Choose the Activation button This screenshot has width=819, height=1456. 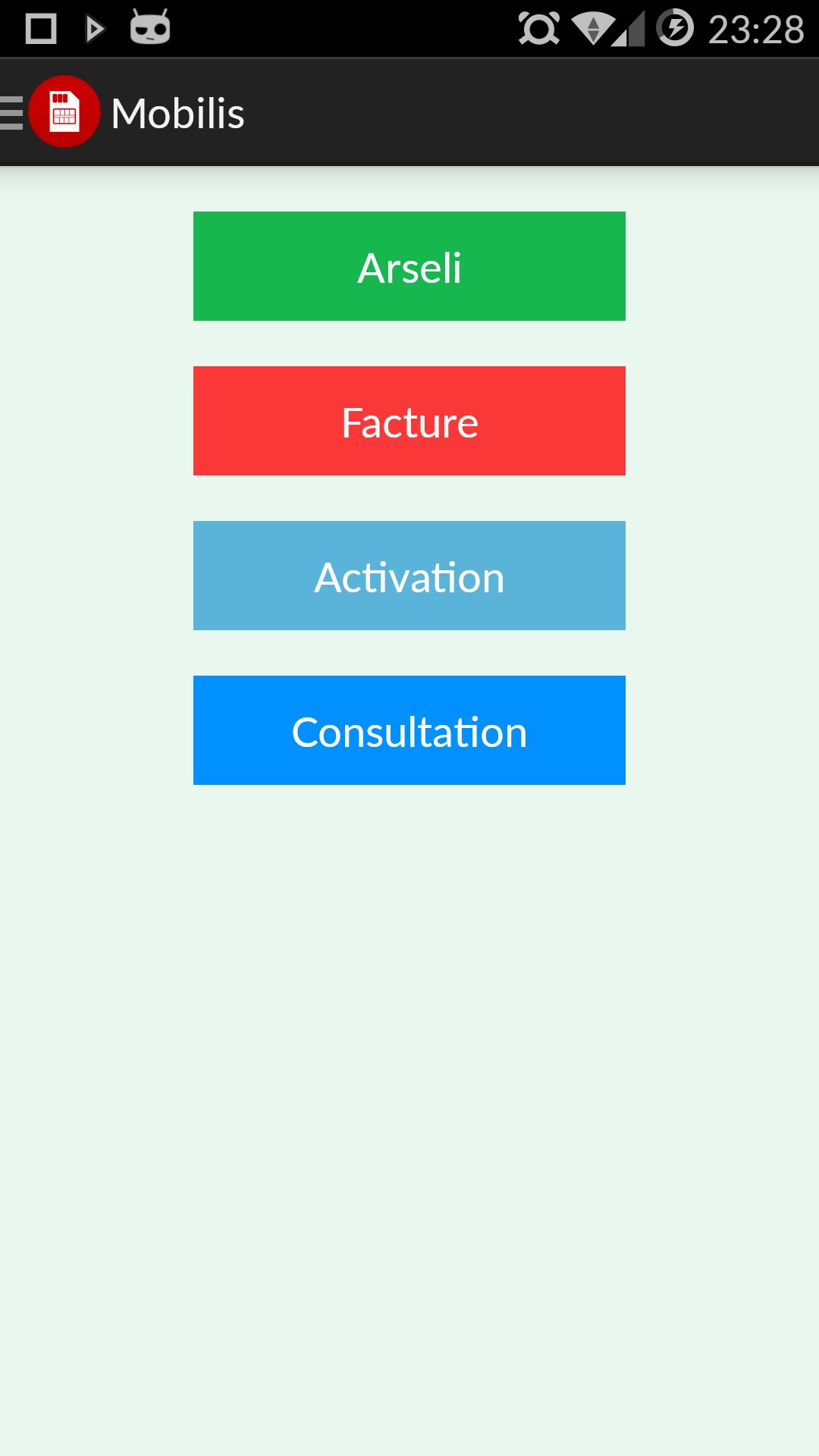point(409,576)
